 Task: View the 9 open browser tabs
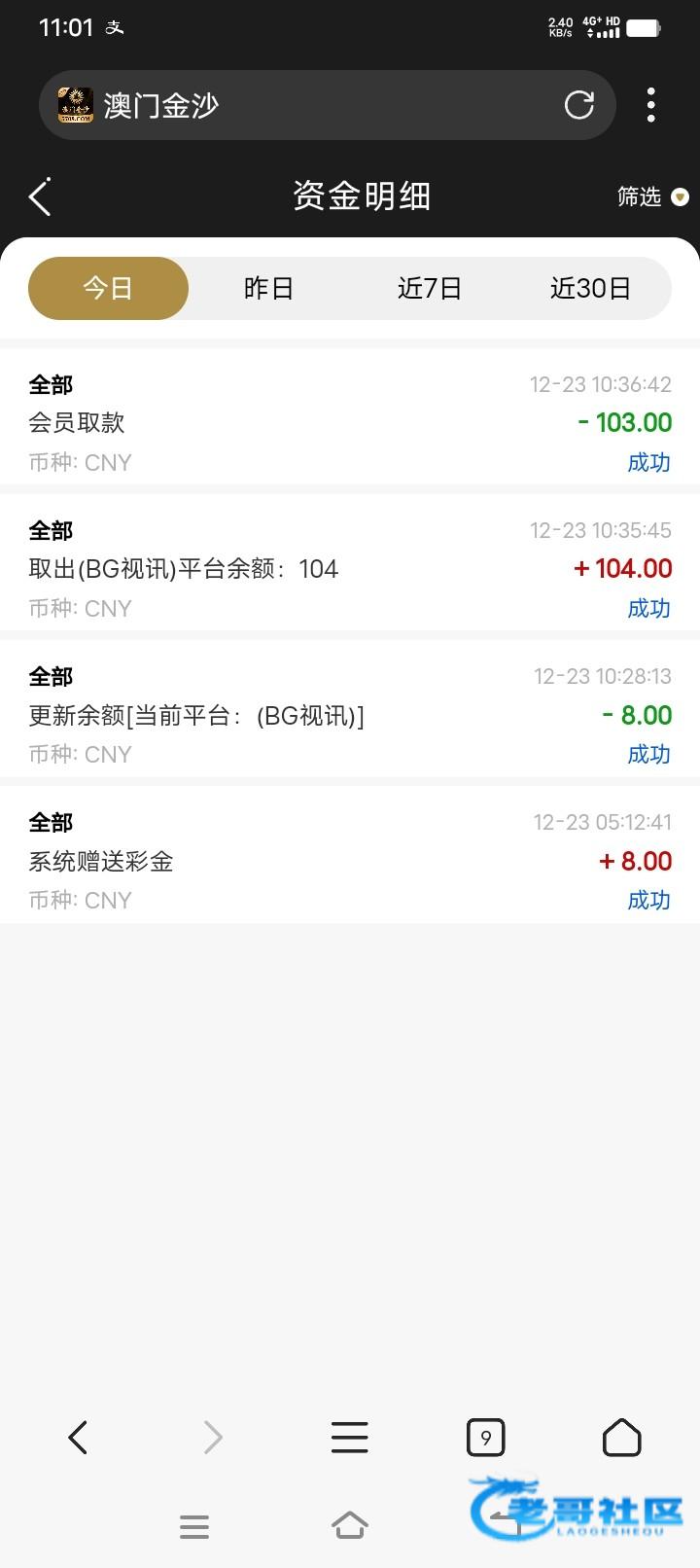[x=485, y=1437]
